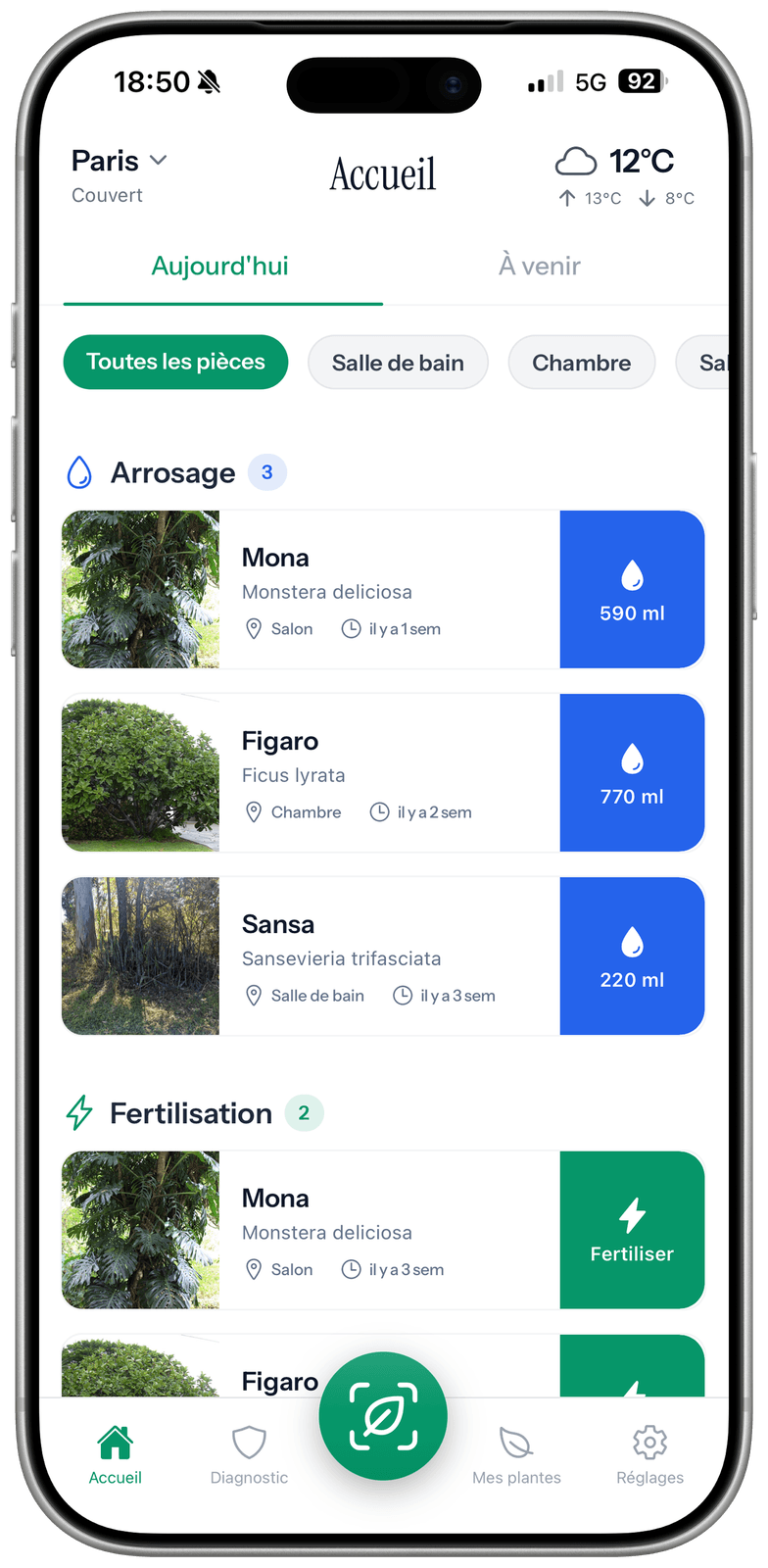Open Figaro plant card in Arrosage
Screen dimensions: 768x1568
(311, 772)
